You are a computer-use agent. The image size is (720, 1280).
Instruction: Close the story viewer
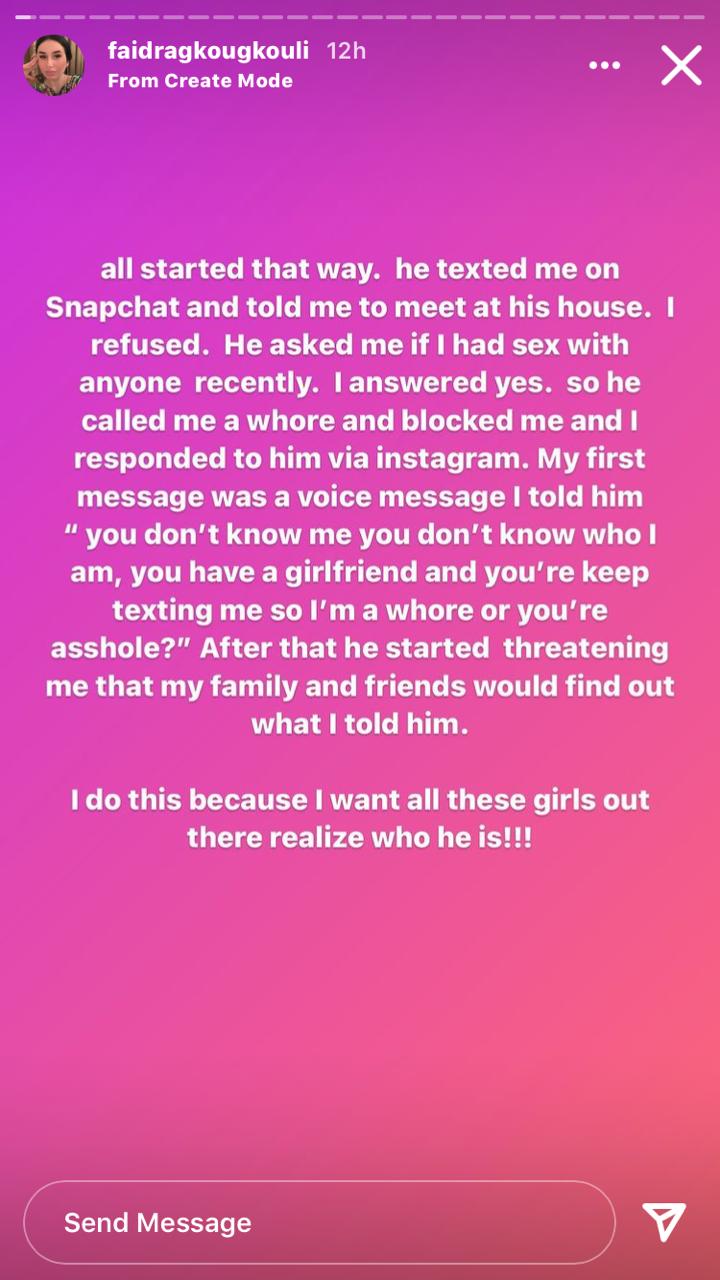click(x=681, y=65)
